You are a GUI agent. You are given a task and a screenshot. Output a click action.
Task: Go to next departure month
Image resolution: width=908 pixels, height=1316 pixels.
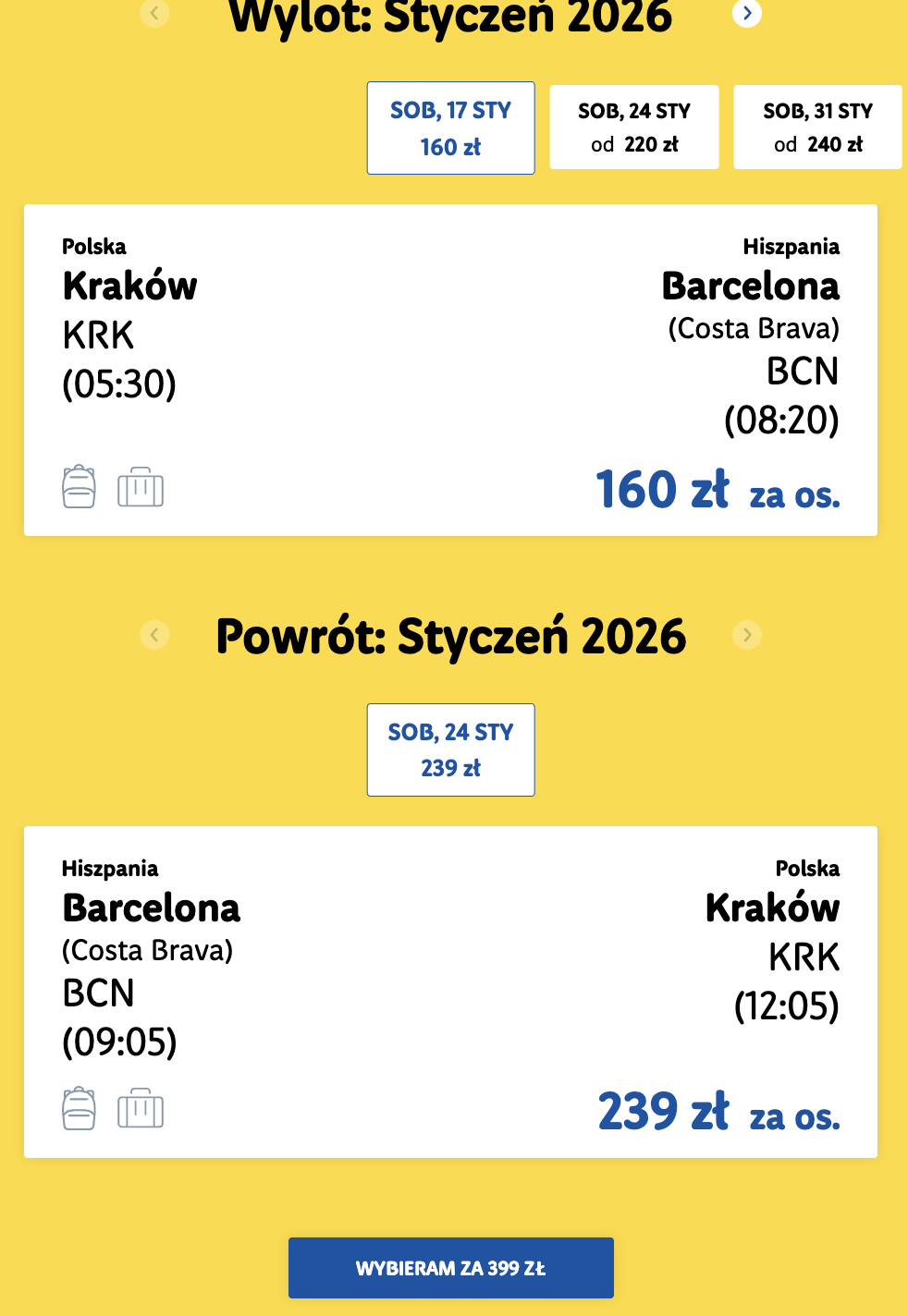point(747,13)
